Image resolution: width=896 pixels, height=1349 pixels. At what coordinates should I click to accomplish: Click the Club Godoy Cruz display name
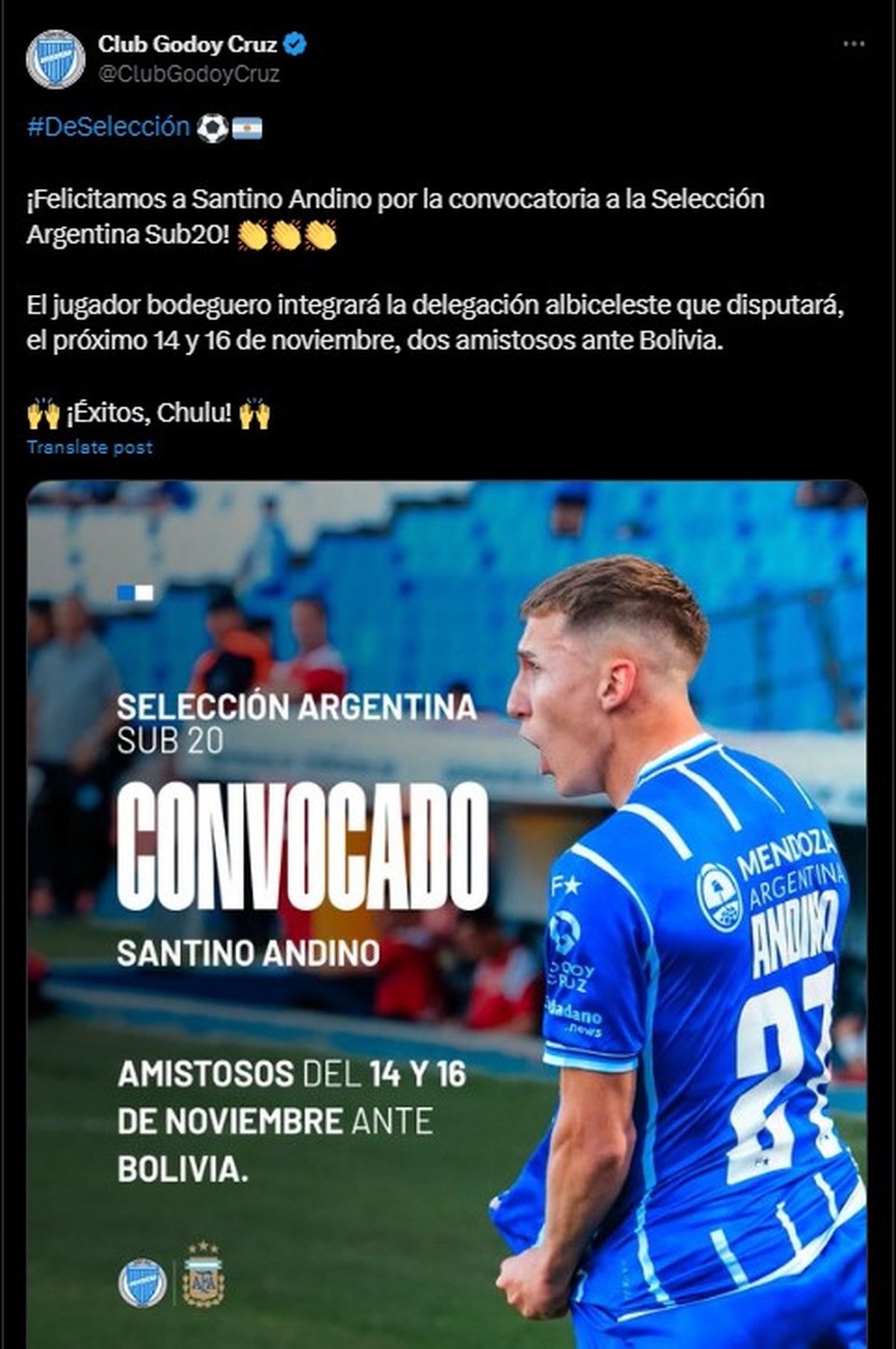(x=187, y=43)
